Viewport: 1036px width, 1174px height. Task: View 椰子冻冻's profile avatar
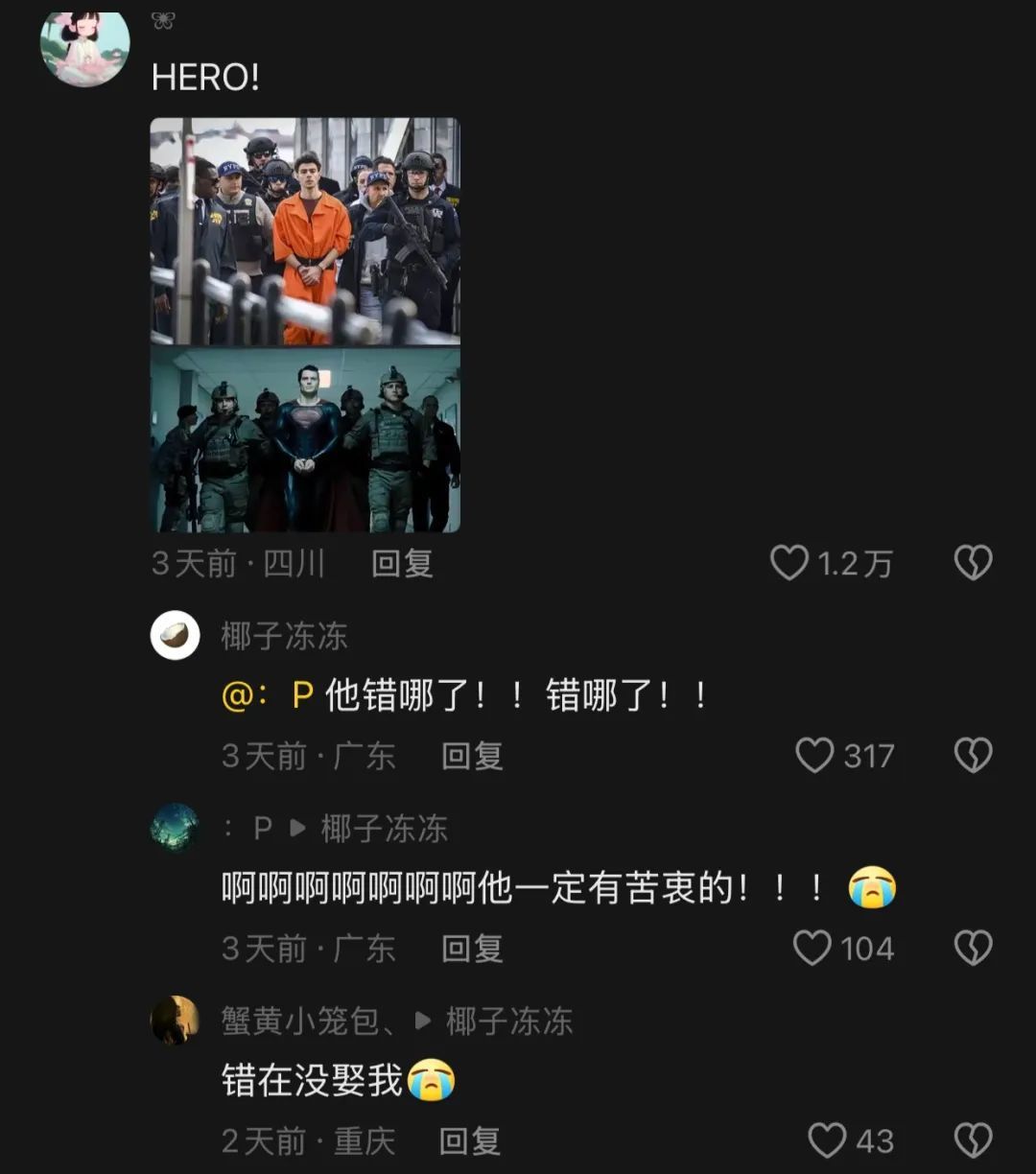click(x=176, y=636)
